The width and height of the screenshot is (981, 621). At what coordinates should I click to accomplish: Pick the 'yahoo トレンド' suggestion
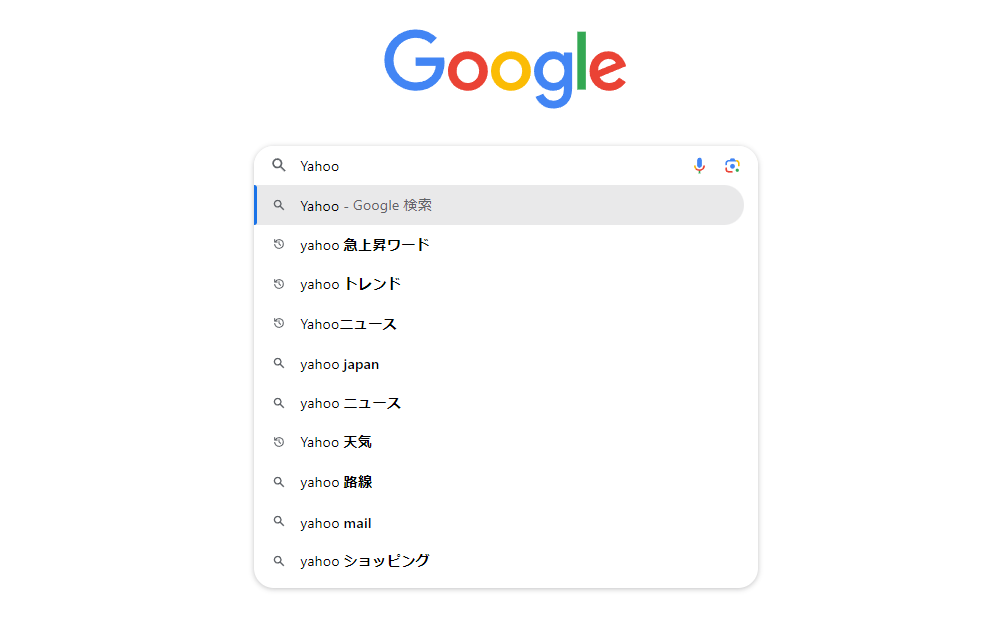tap(350, 284)
